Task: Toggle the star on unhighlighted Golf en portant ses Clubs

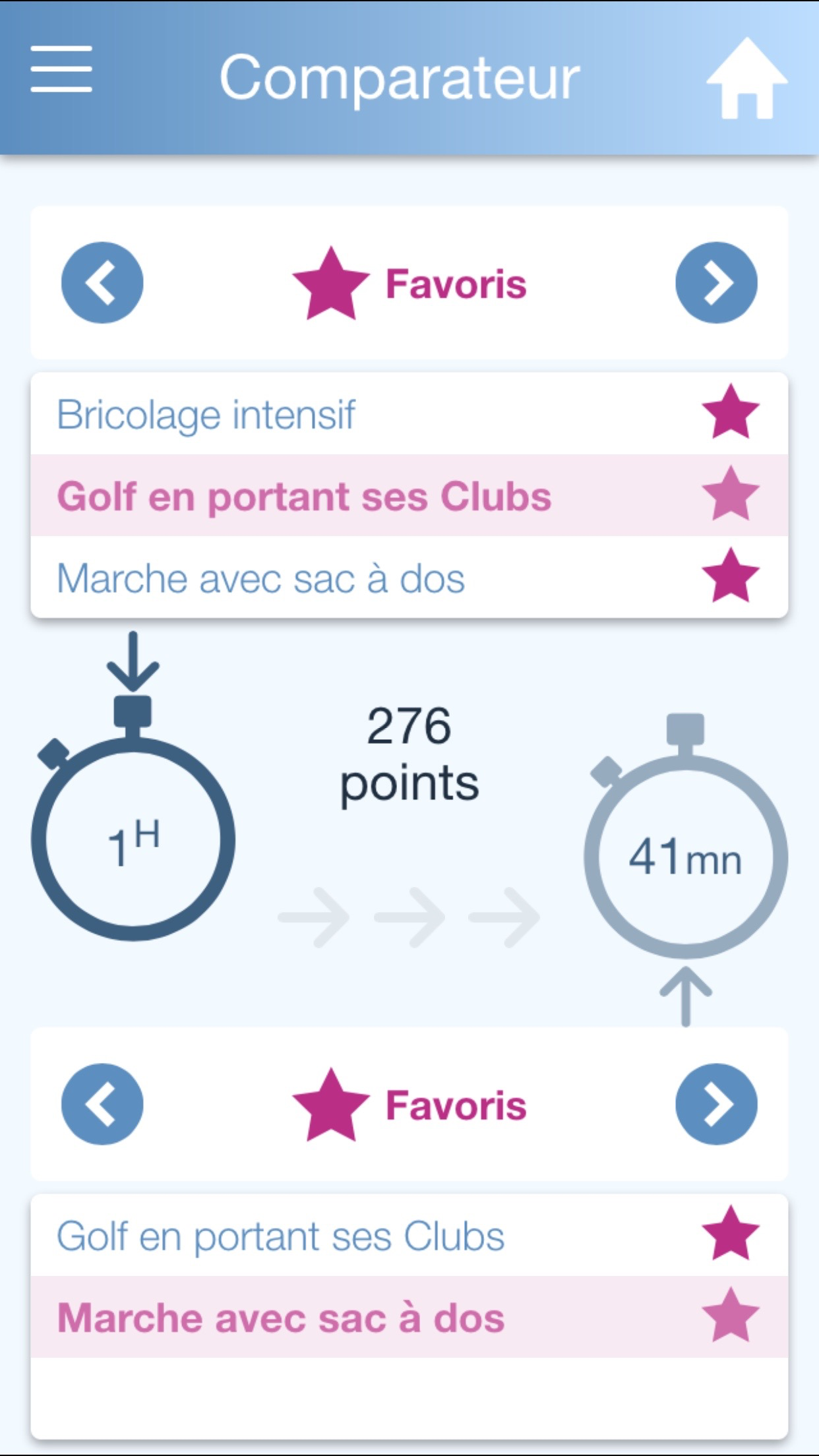Action: [x=731, y=1234]
